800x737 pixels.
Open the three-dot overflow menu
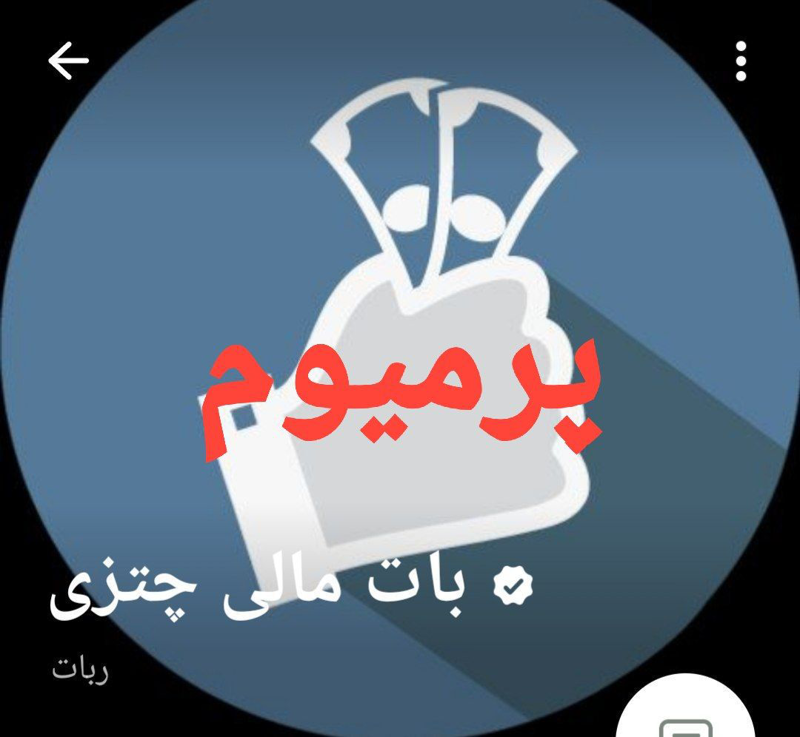coord(741,61)
